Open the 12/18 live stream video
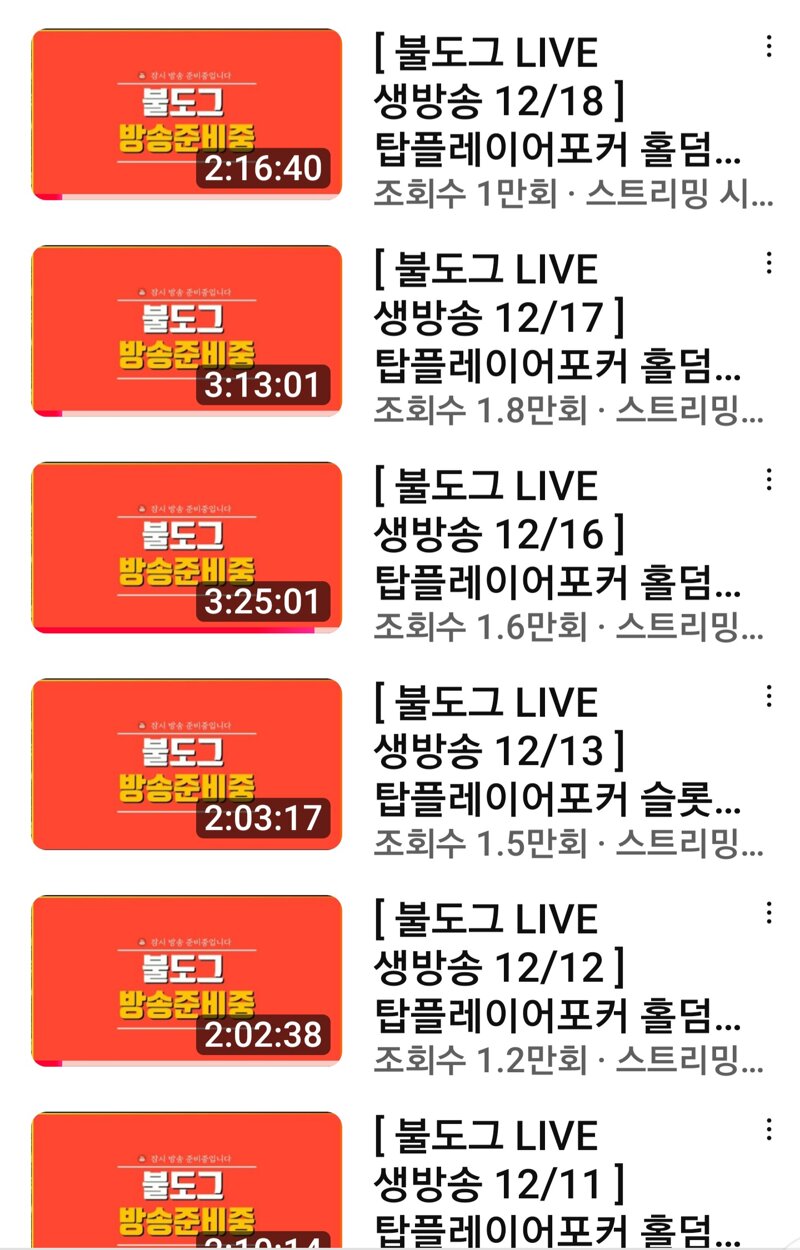The width and height of the screenshot is (800, 1250). click(x=187, y=114)
